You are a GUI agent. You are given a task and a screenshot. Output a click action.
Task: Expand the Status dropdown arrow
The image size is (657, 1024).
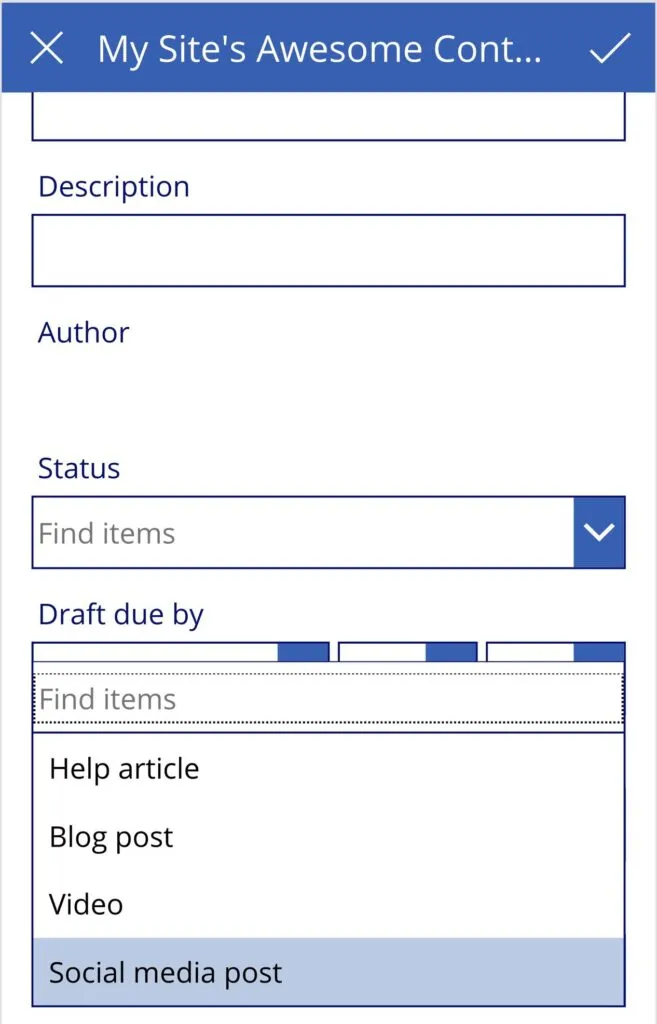pyautogui.click(x=599, y=532)
